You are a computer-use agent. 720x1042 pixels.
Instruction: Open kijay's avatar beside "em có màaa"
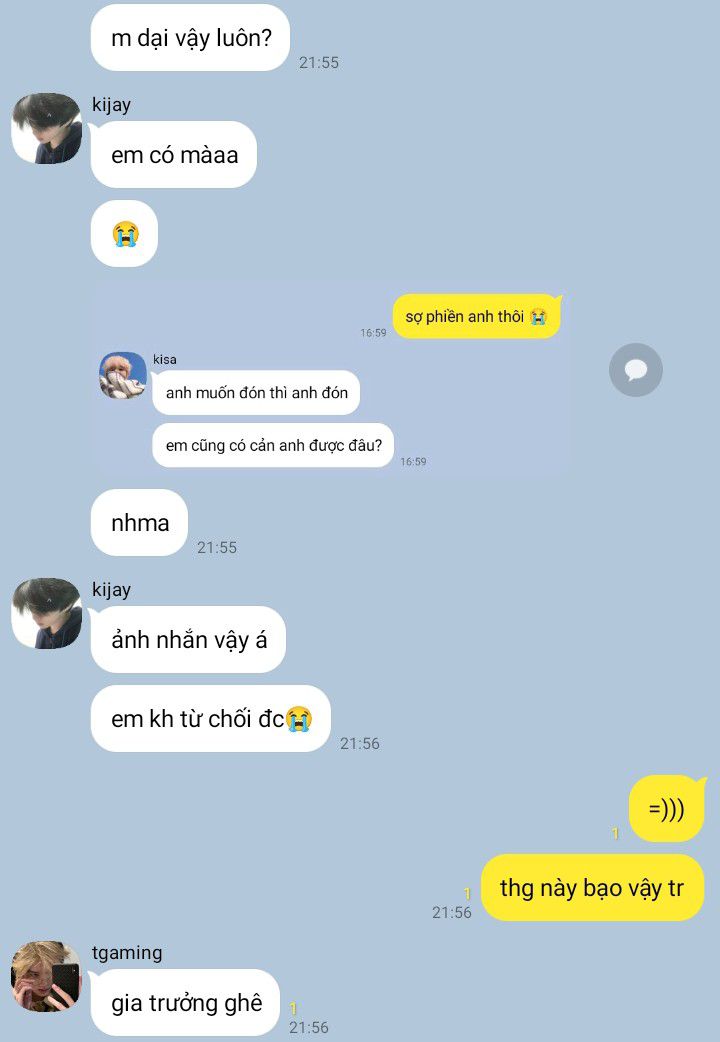46,128
